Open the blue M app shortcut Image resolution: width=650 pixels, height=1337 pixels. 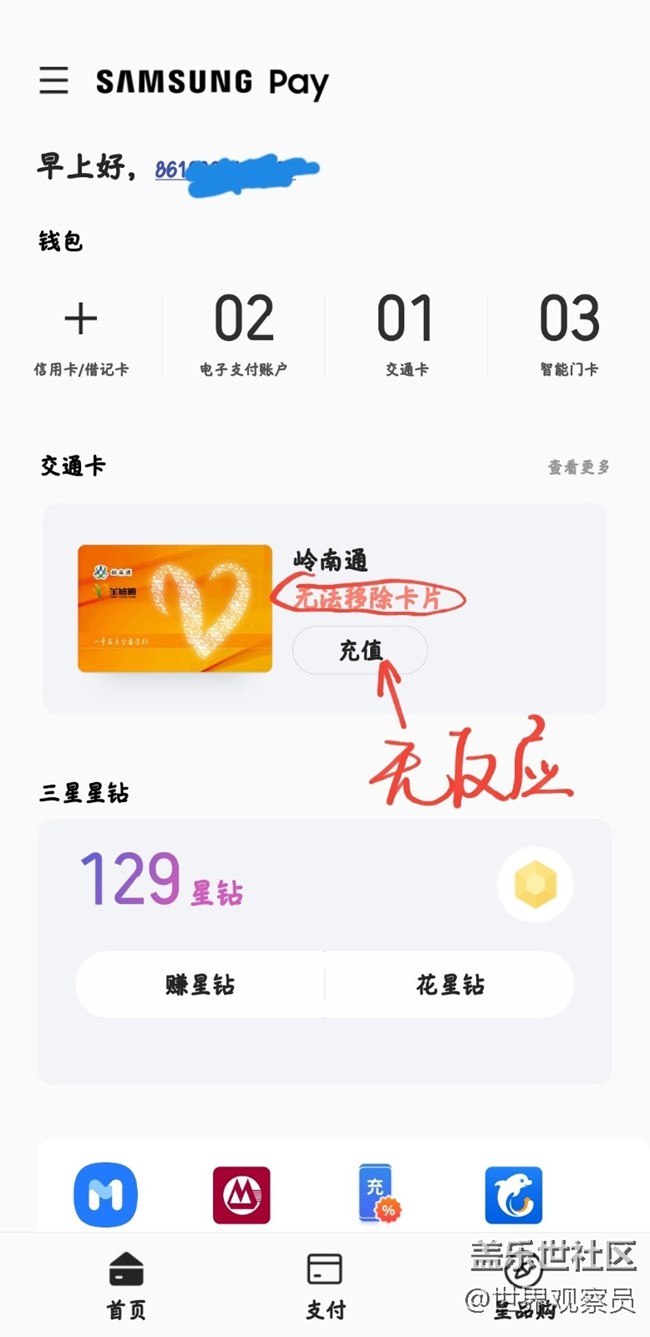pos(105,1195)
